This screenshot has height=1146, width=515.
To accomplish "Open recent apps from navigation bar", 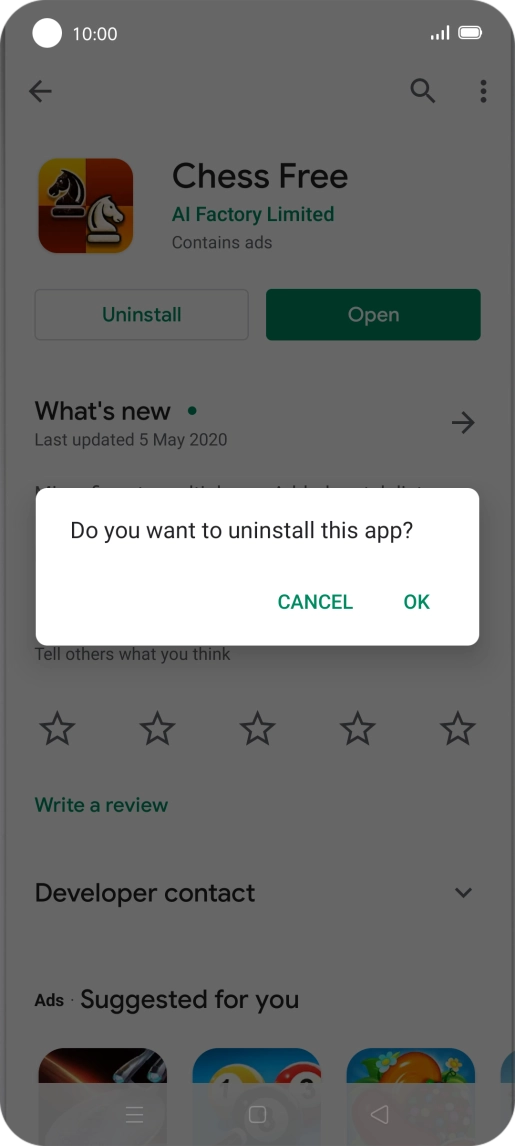I will (134, 1114).
